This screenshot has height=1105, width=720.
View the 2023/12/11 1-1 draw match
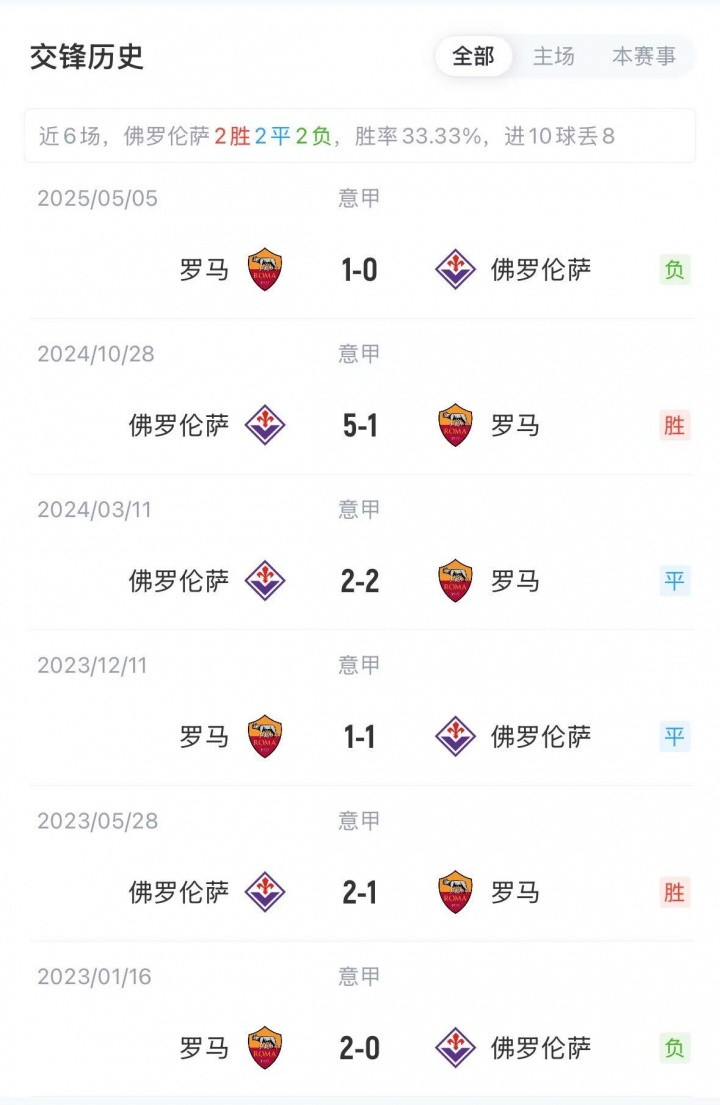tap(360, 737)
